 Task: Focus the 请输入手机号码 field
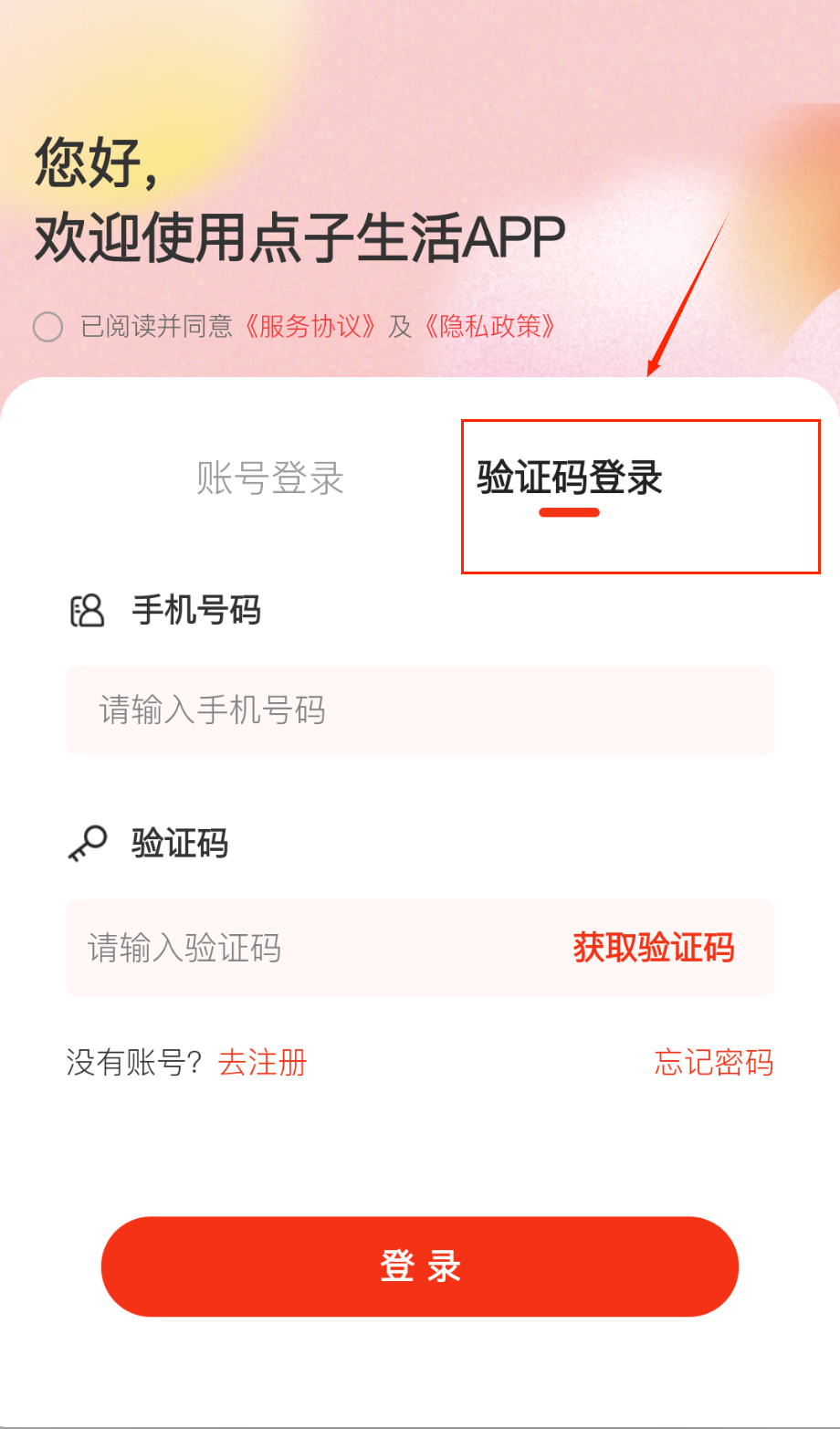tap(420, 710)
